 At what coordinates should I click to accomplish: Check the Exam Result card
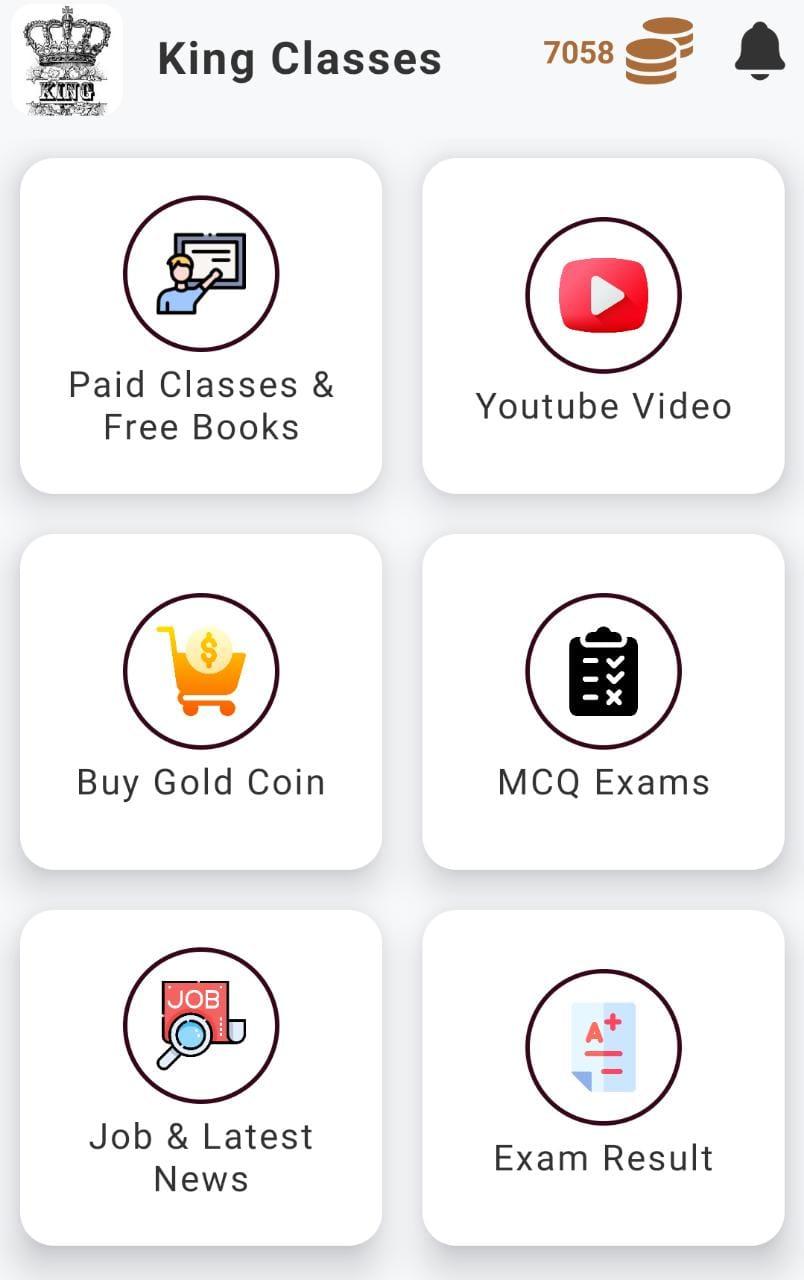click(603, 1077)
